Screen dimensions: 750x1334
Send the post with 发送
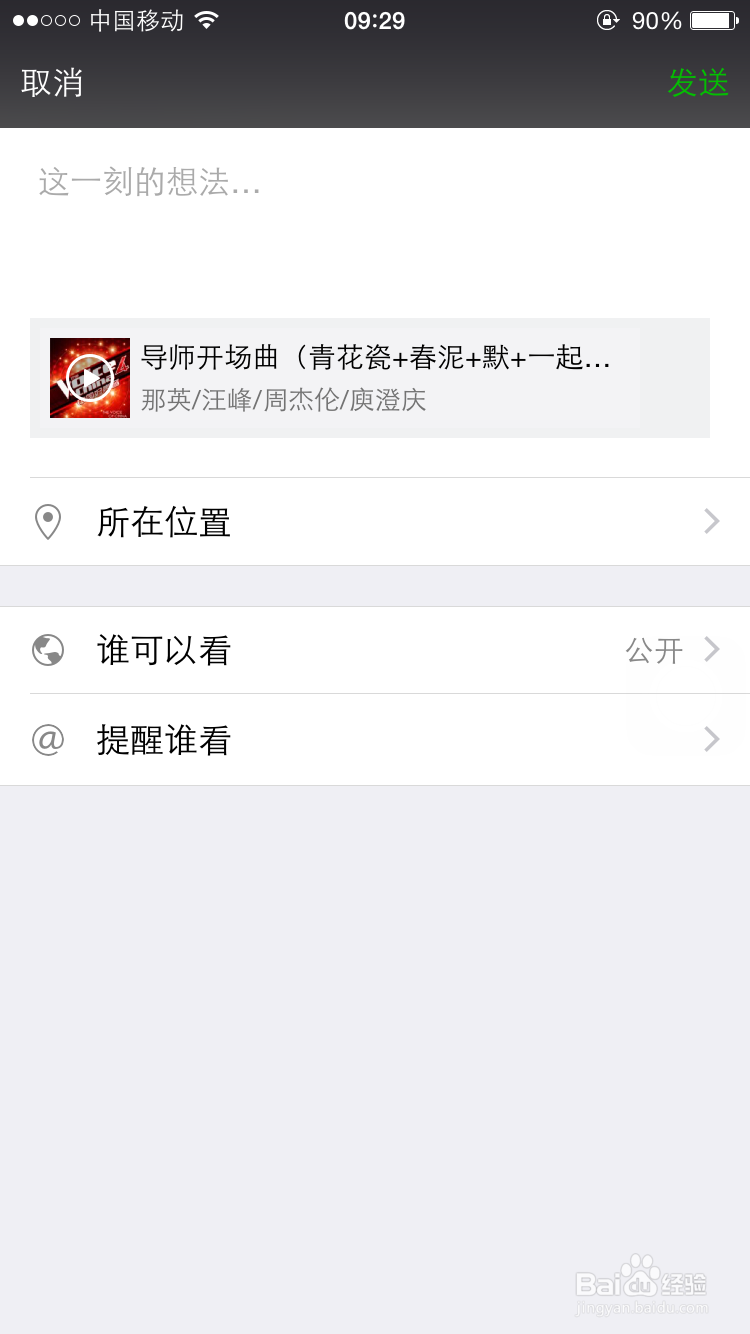698,83
